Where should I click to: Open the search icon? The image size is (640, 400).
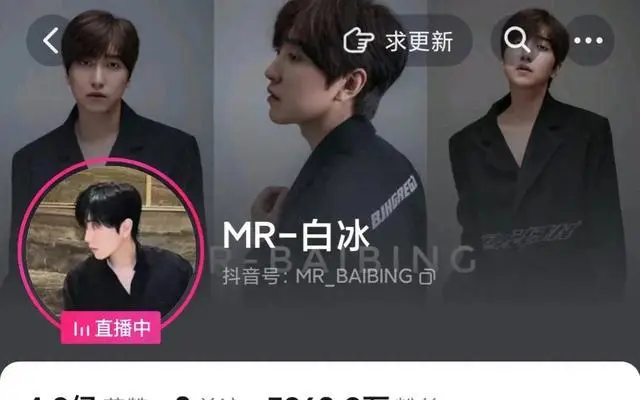point(516,41)
